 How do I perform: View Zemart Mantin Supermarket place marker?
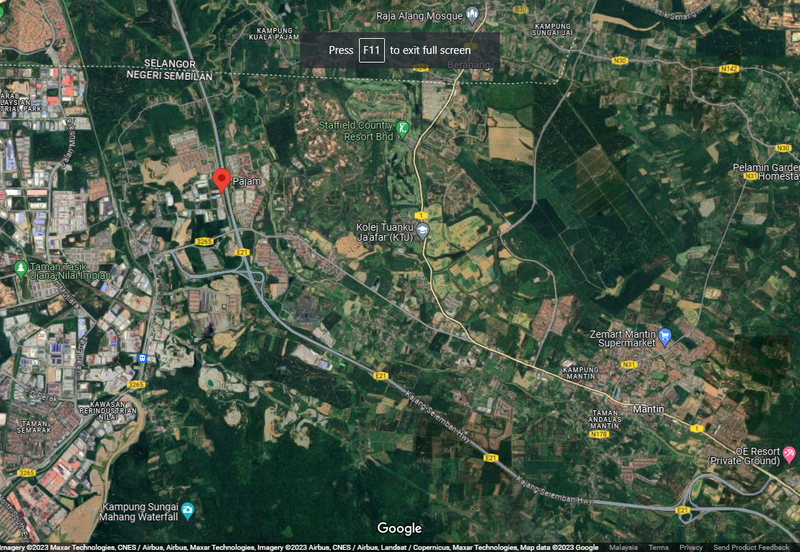coord(665,335)
